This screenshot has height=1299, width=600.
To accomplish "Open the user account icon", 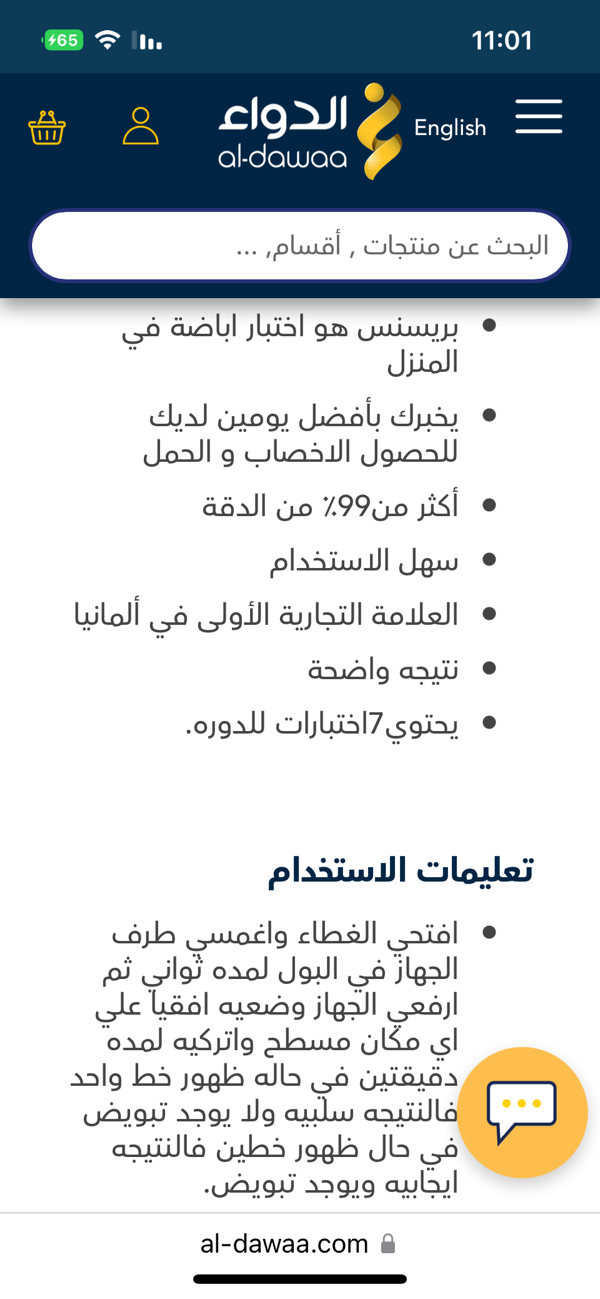I will pyautogui.click(x=141, y=127).
